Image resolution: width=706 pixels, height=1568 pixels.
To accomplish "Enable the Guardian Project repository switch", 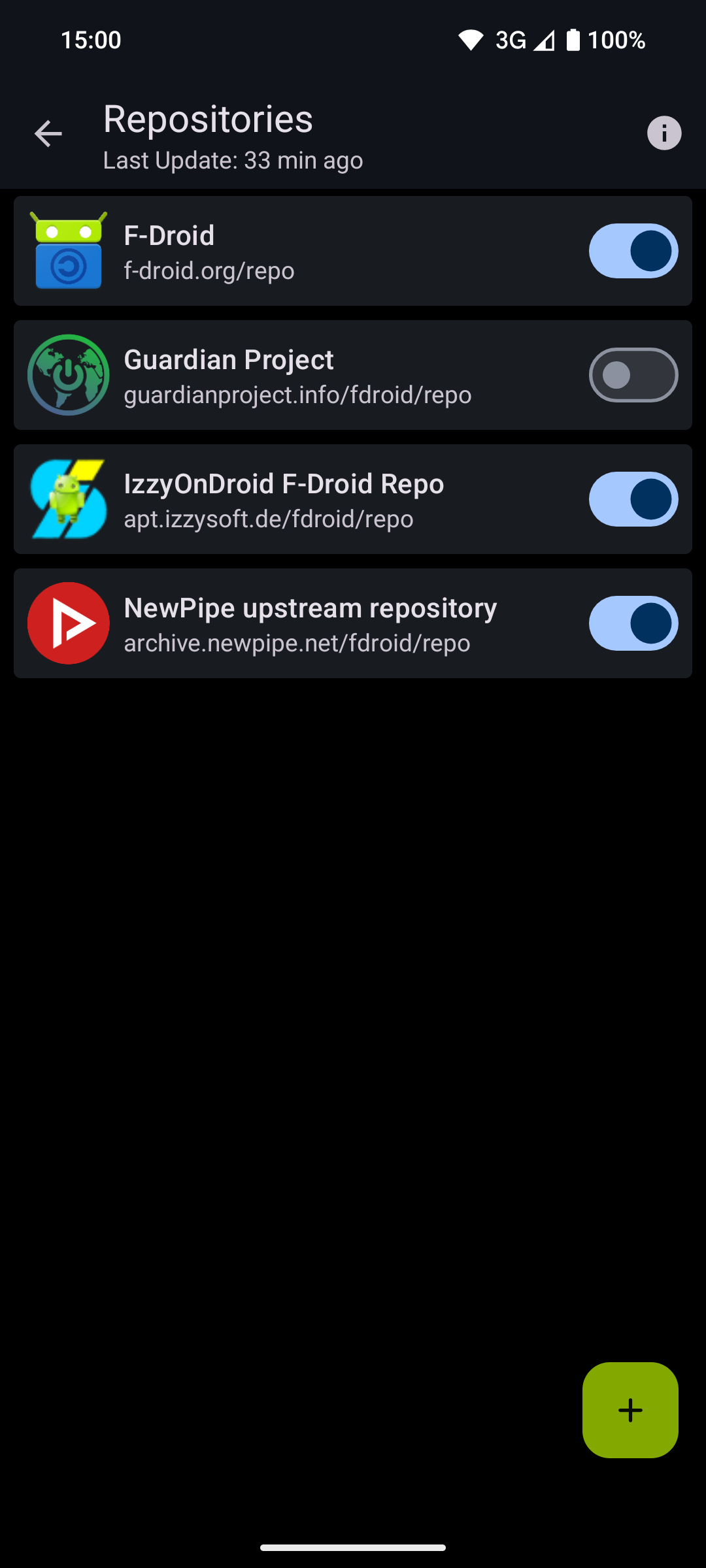I will click(x=633, y=375).
